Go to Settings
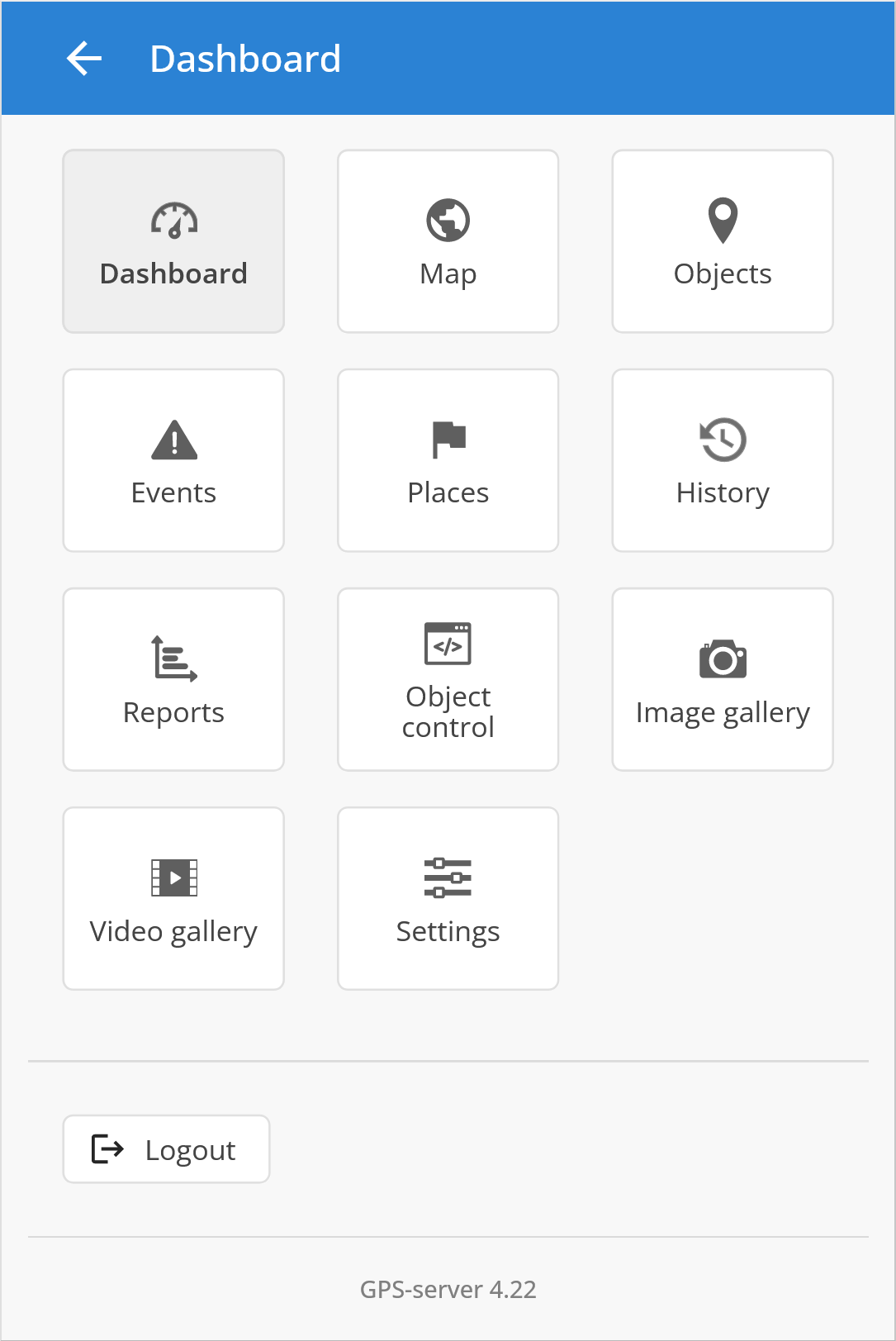The width and height of the screenshot is (896, 1341). point(448,898)
